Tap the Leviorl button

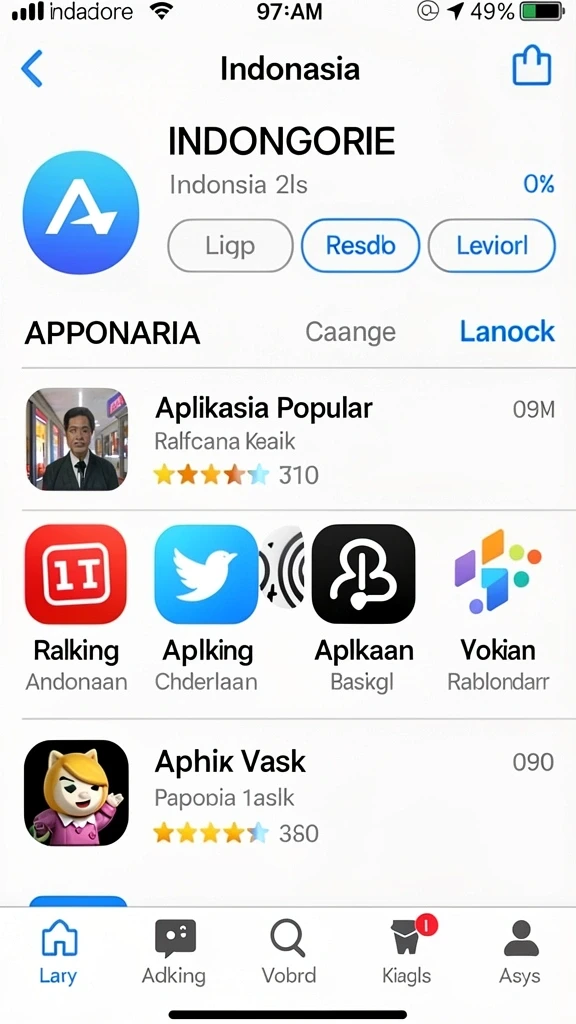(x=492, y=246)
